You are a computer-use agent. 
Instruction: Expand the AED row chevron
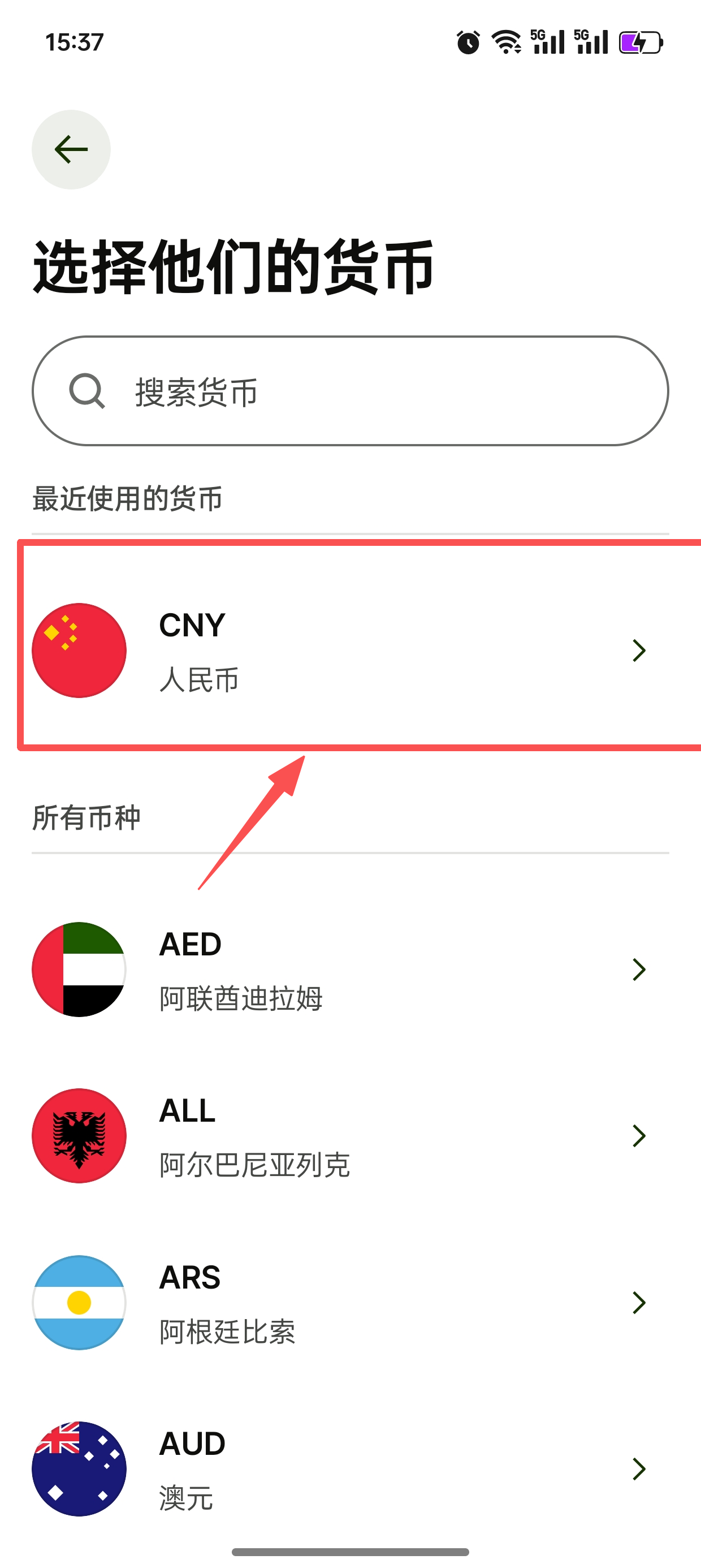pos(639,969)
